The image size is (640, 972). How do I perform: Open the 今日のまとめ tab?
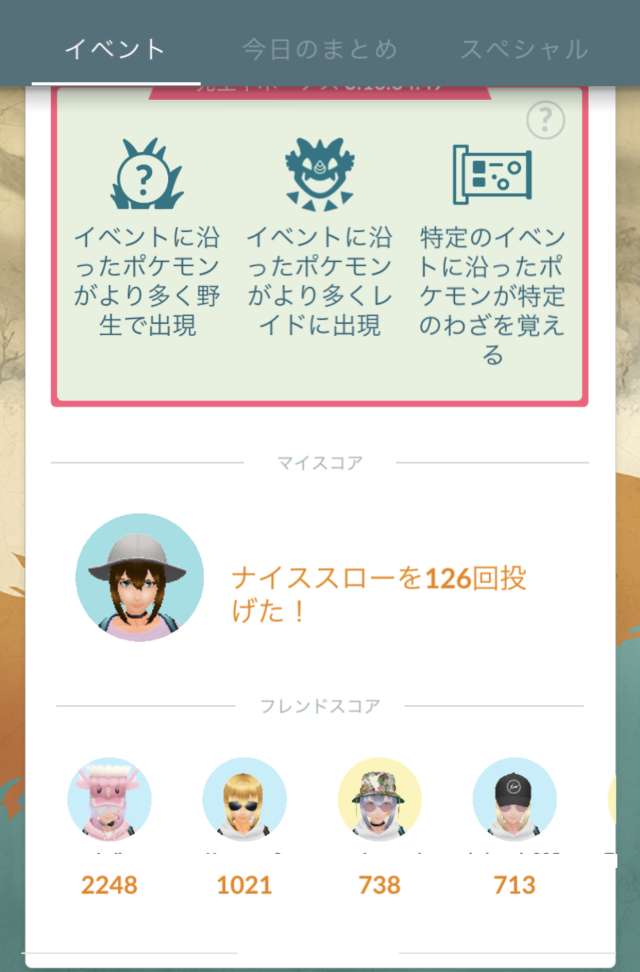coord(320,48)
